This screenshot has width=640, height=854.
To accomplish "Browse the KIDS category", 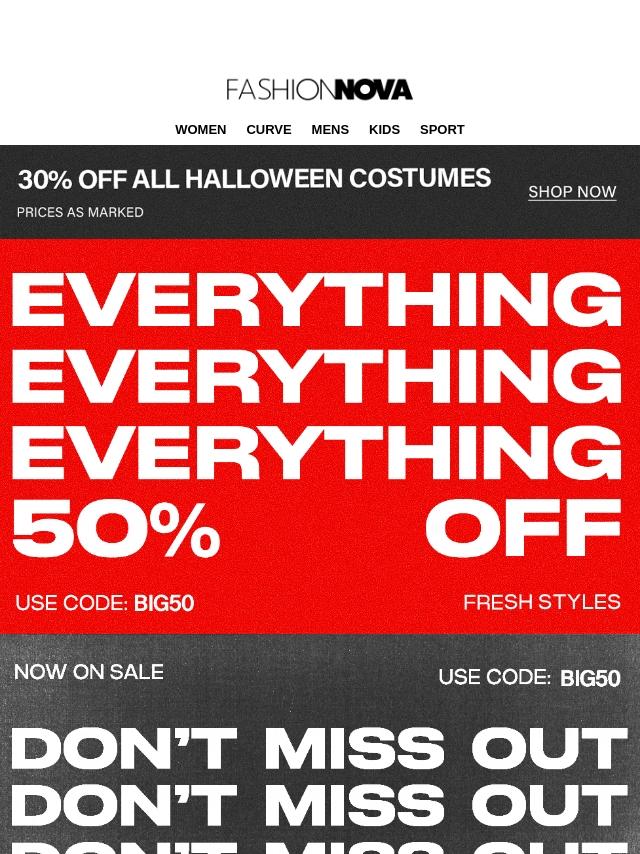I will (x=384, y=130).
